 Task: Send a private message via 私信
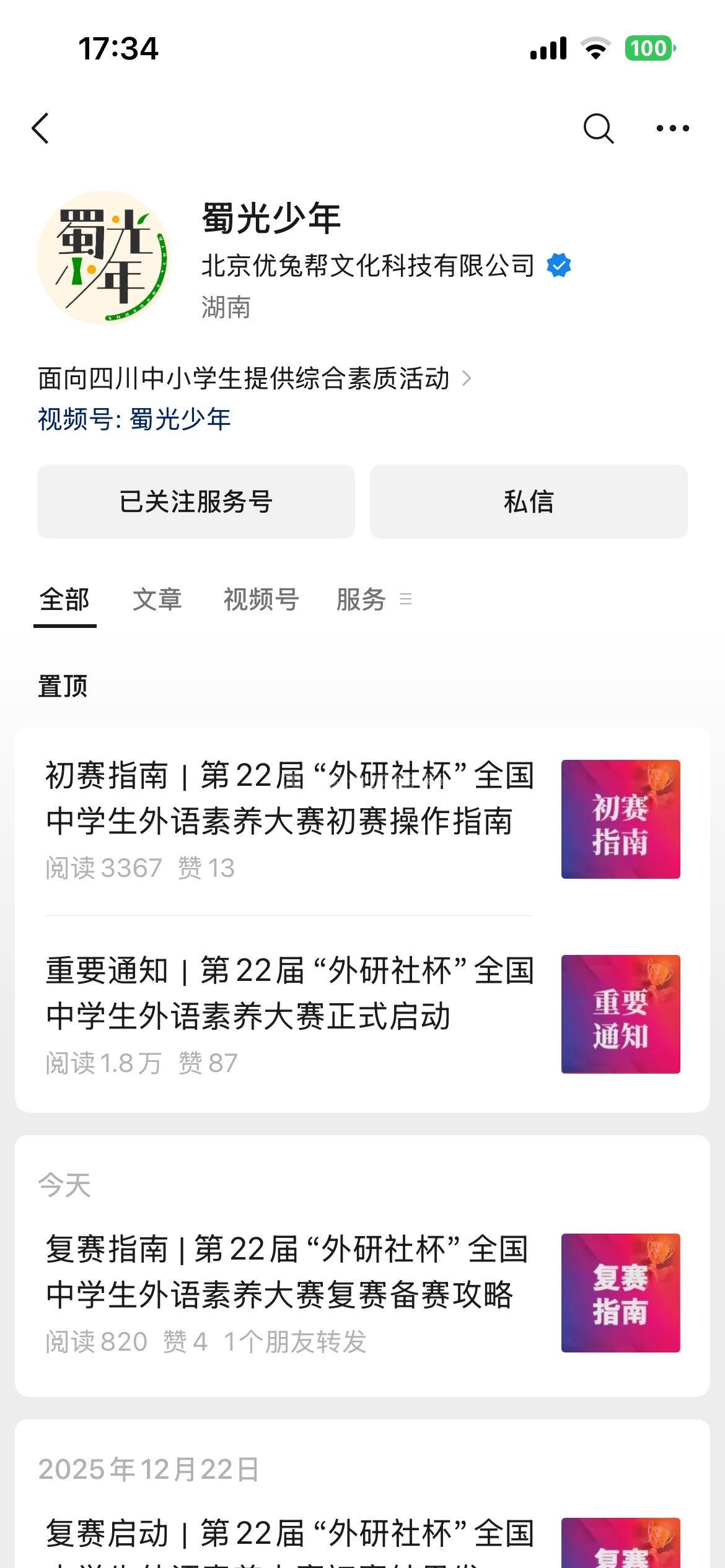tap(529, 502)
